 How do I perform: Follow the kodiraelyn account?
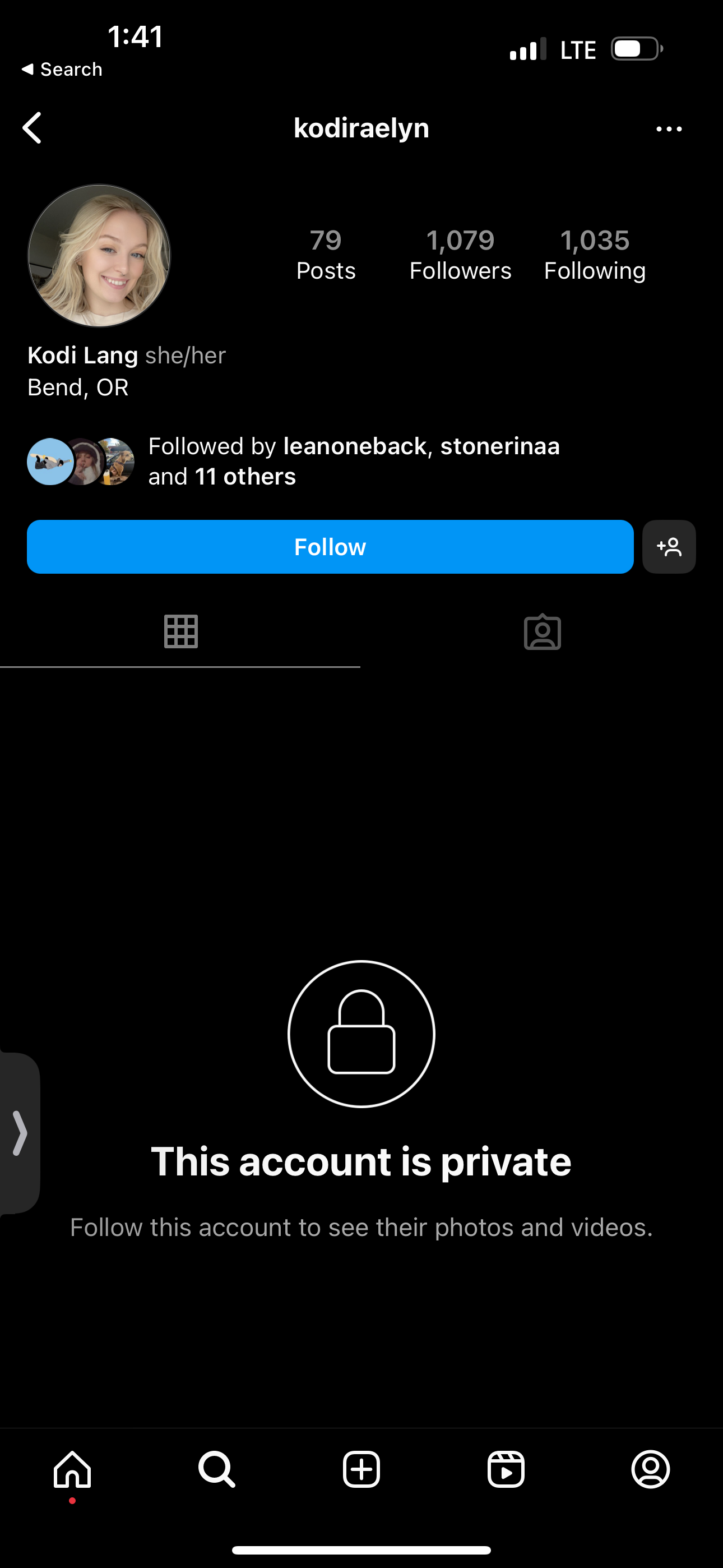330,547
